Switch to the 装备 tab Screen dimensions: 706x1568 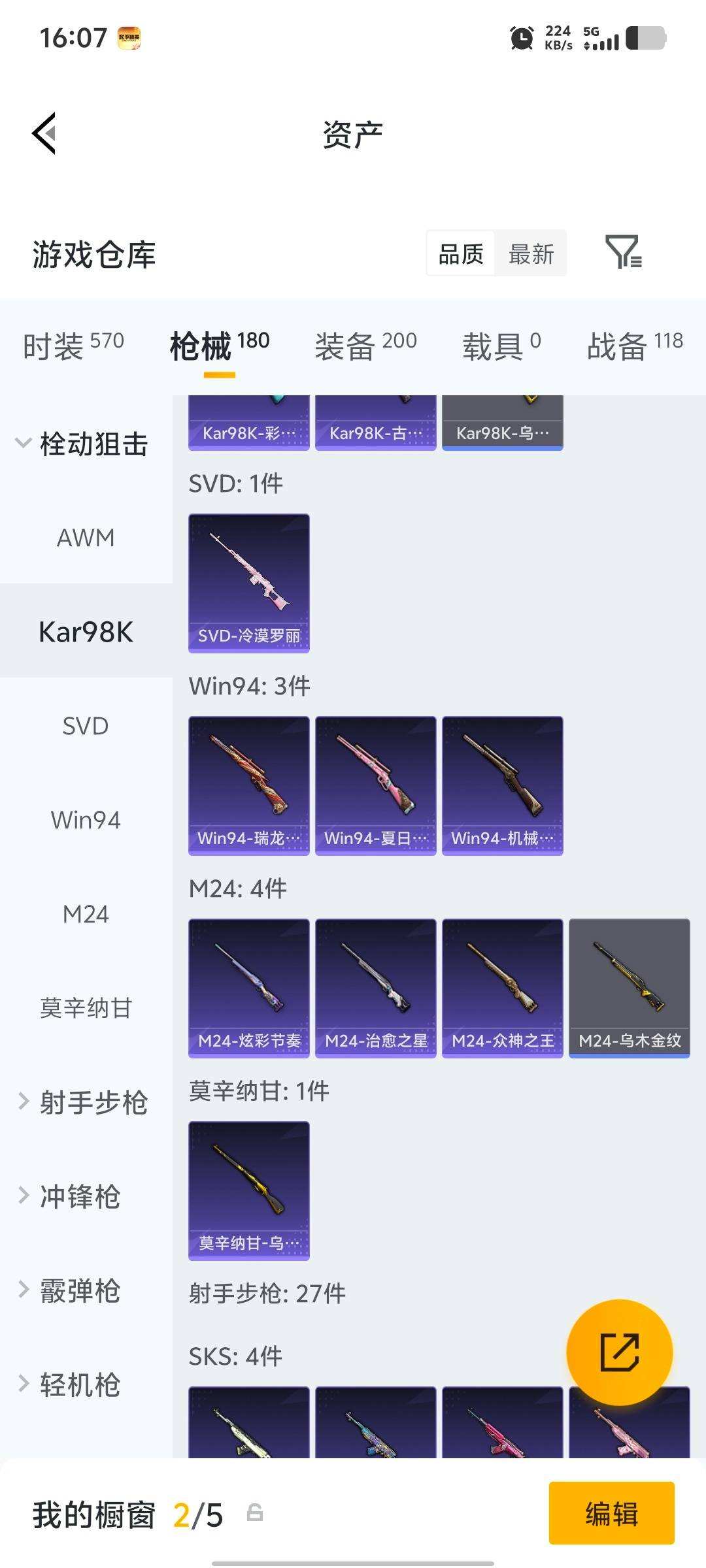coord(365,346)
